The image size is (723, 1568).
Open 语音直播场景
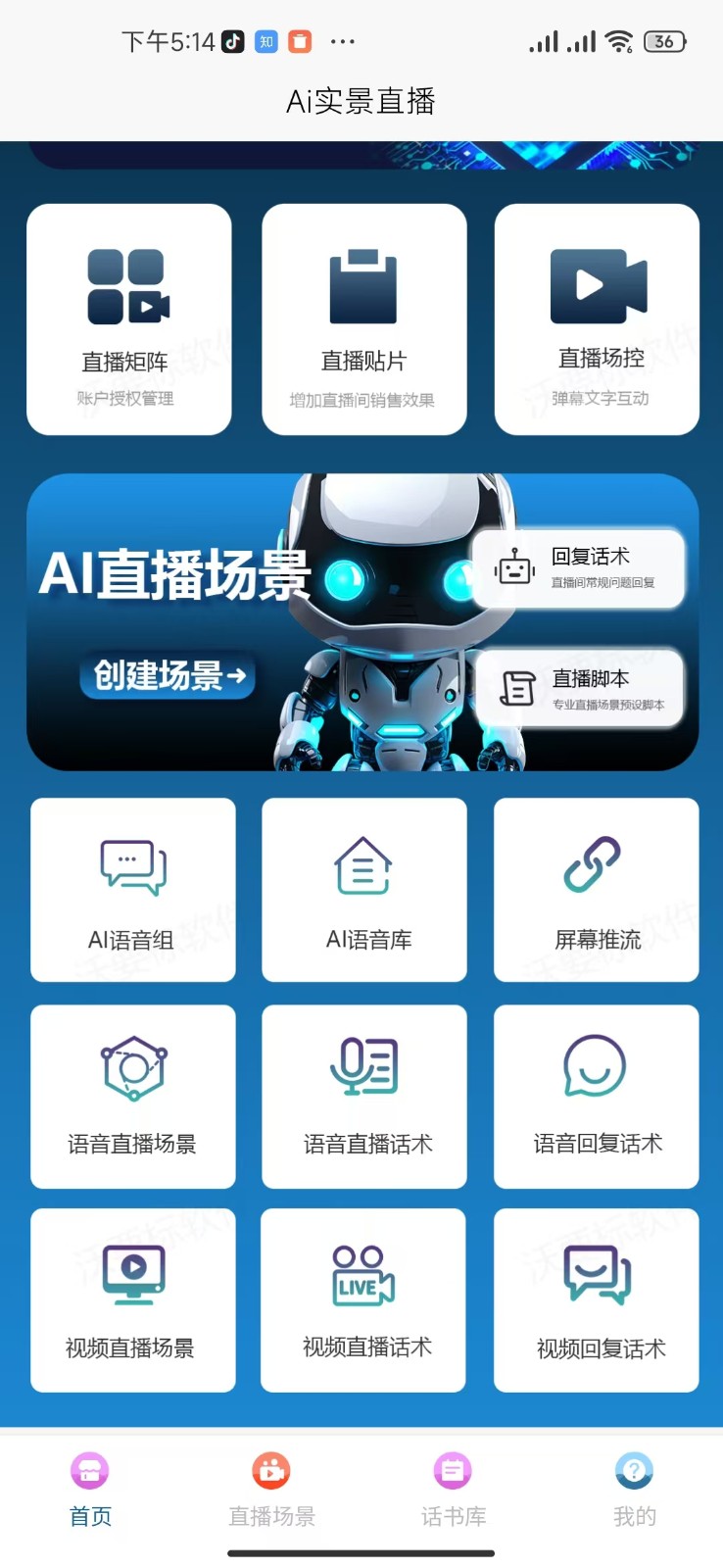pos(132,1097)
